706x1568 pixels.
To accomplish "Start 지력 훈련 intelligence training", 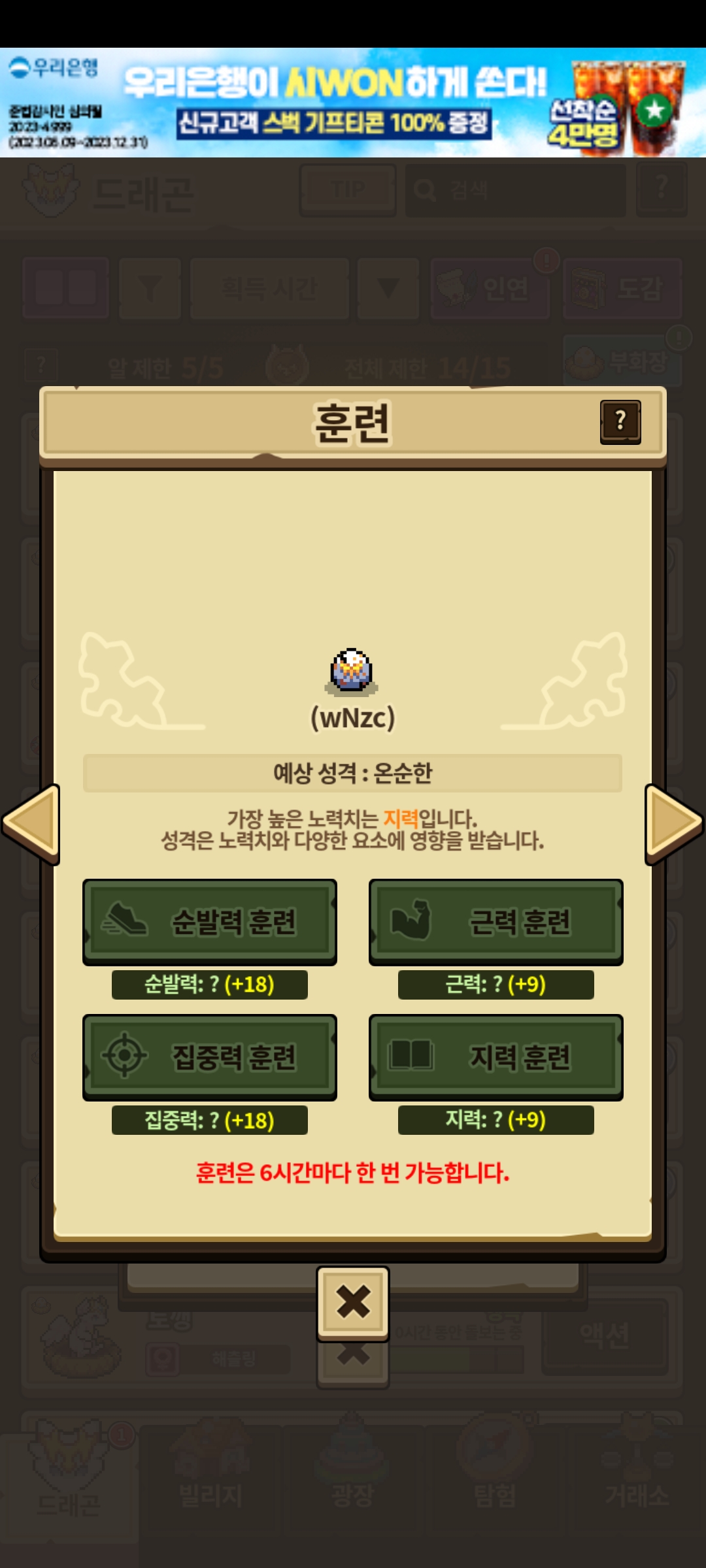I will [496, 1057].
